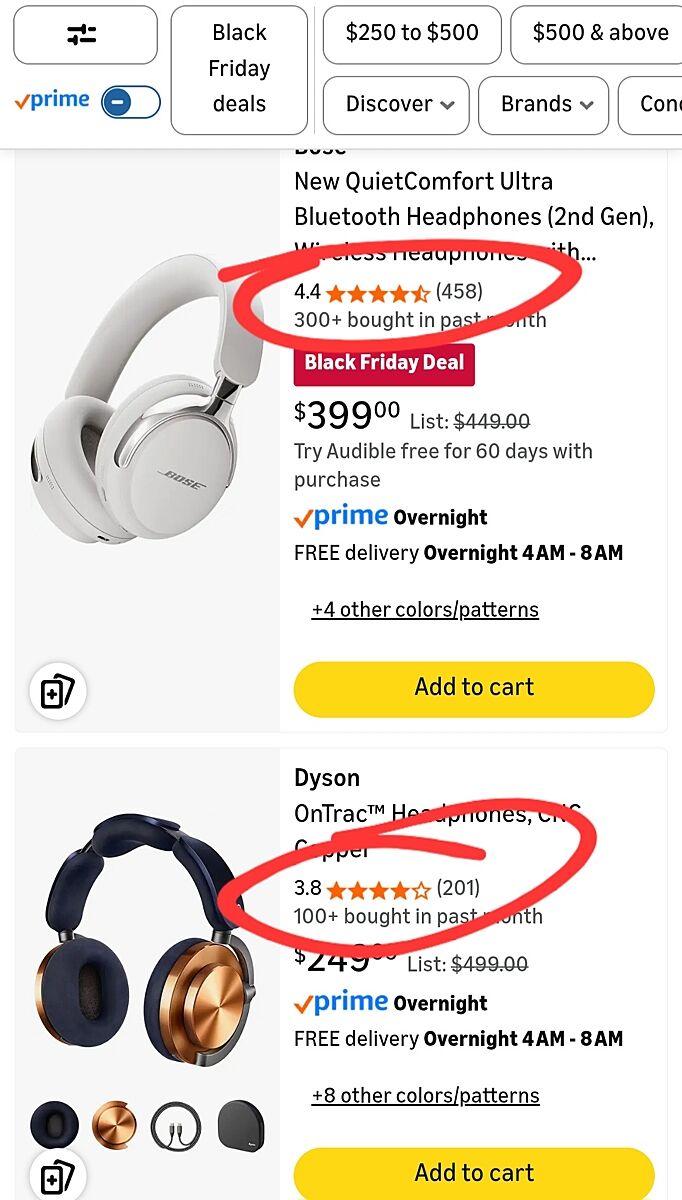Image resolution: width=682 pixels, height=1200 pixels.
Task: Filter by $250 to $500 price
Action: 412,33
